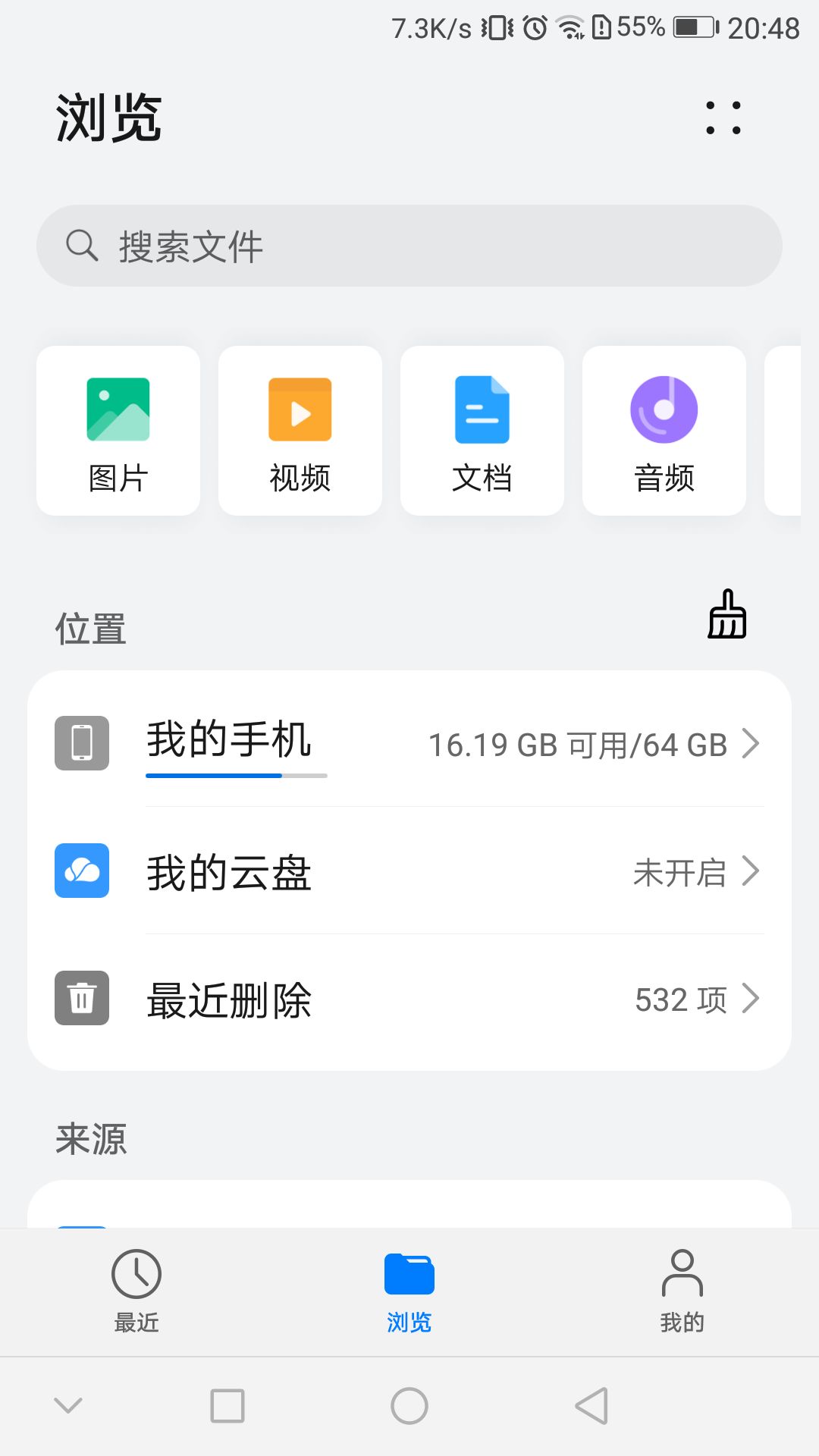The height and width of the screenshot is (1456, 819).
Task: Open the 视频 category
Action: 300,431
